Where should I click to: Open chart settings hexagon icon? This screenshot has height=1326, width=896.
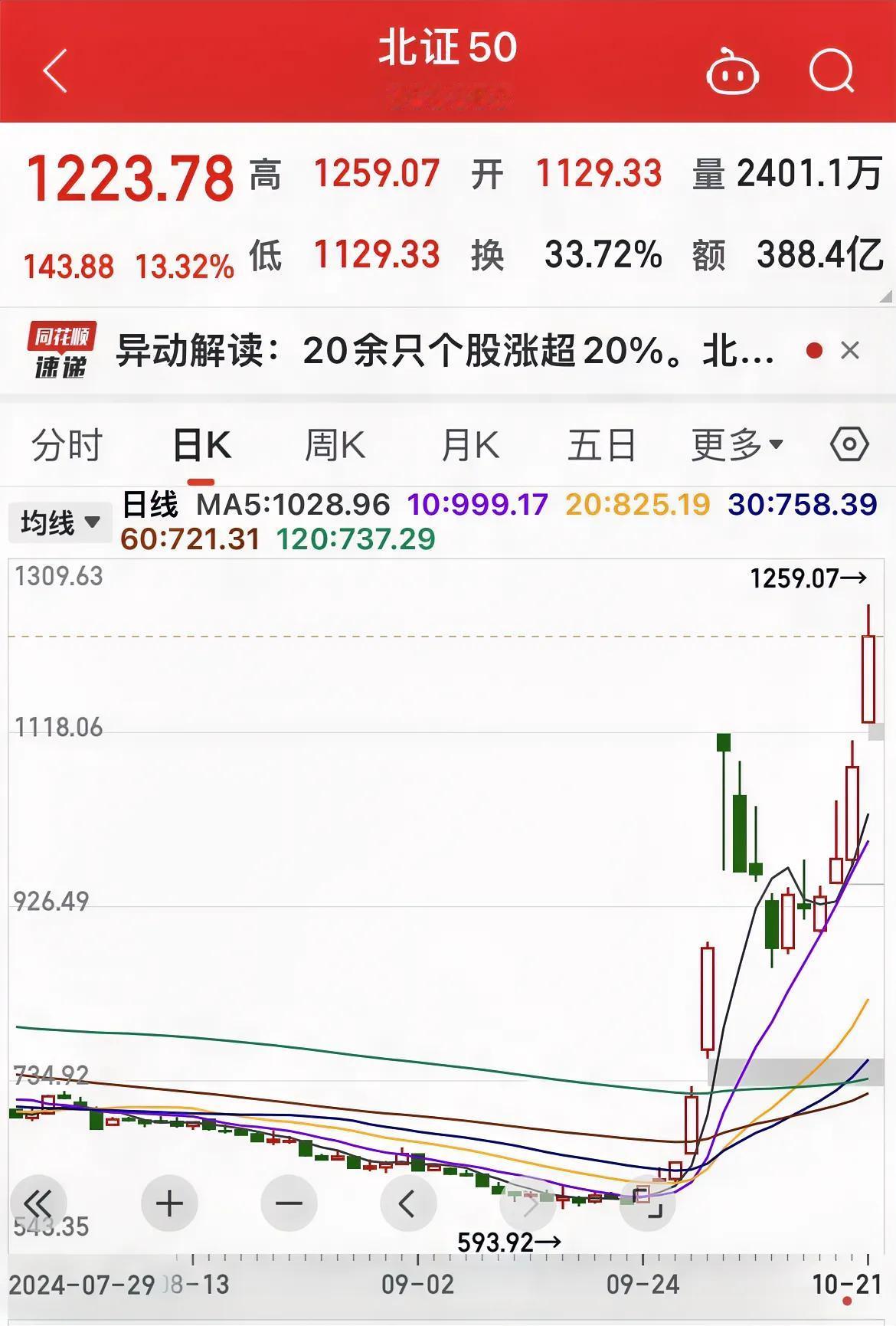tap(849, 444)
